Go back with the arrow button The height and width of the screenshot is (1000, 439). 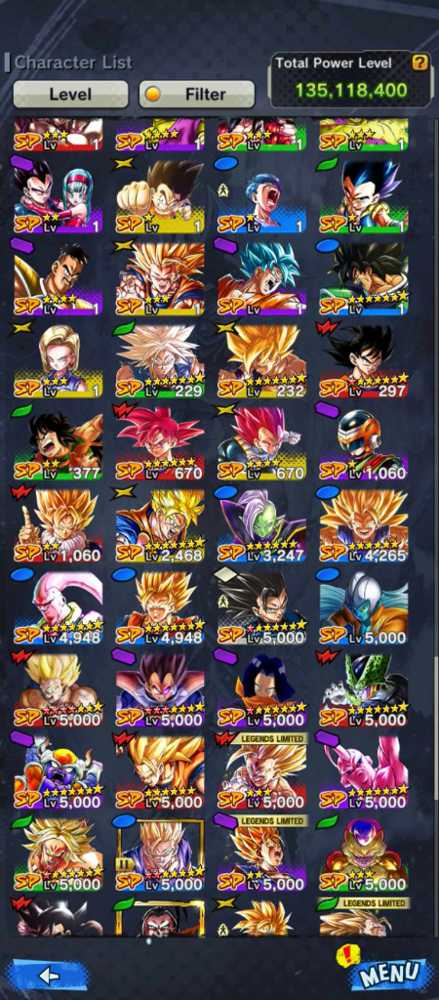(x=48, y=974)
